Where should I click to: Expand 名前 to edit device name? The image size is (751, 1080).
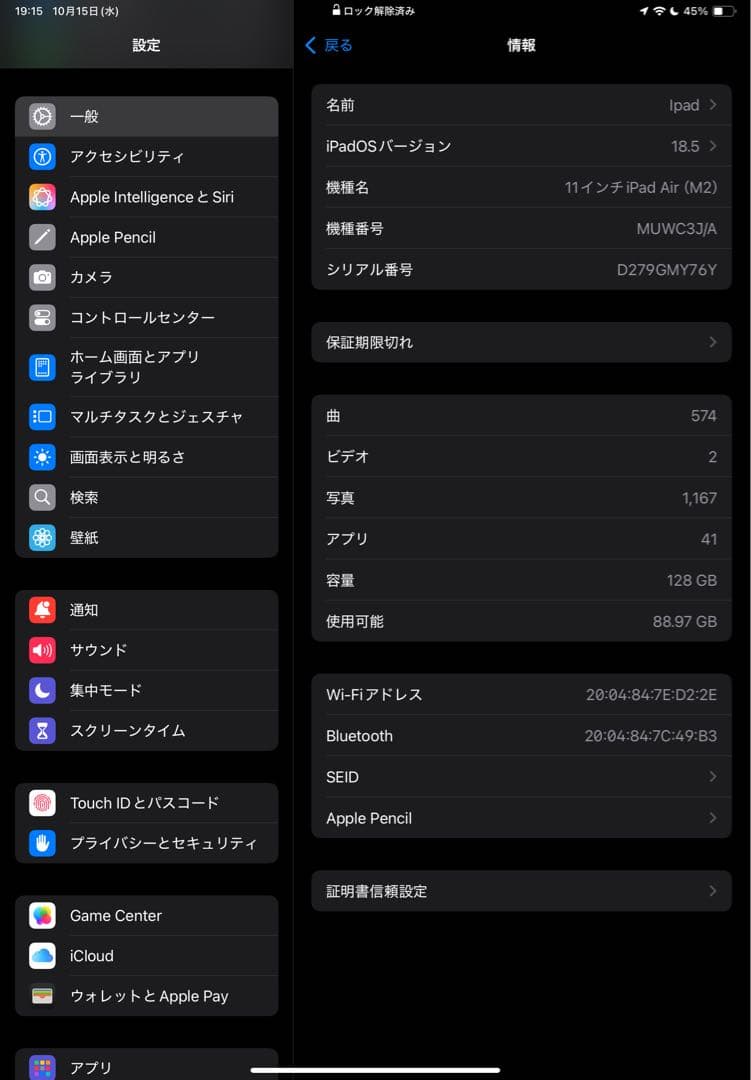[521, 105]
